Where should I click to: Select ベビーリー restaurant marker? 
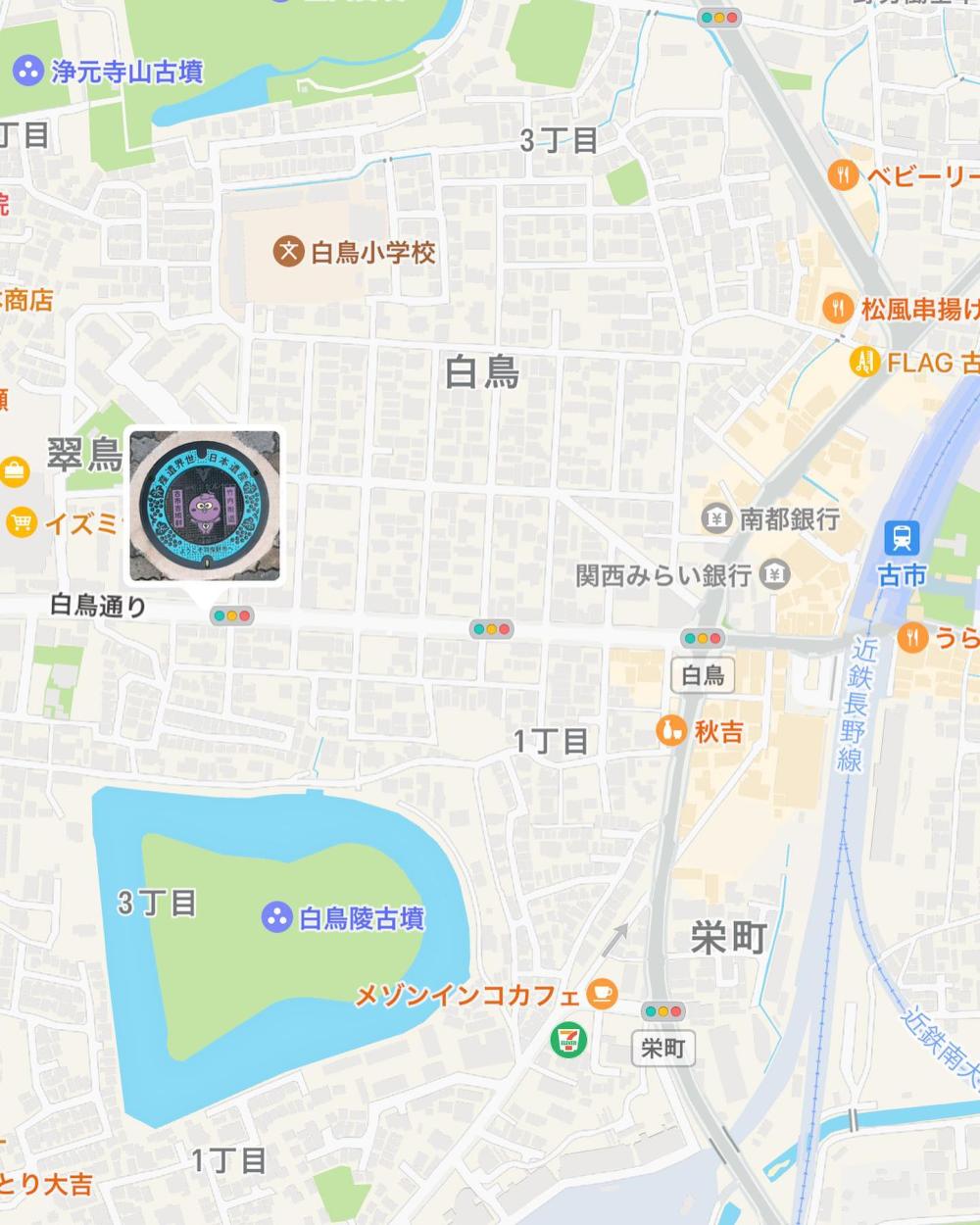tap(843, 175)
